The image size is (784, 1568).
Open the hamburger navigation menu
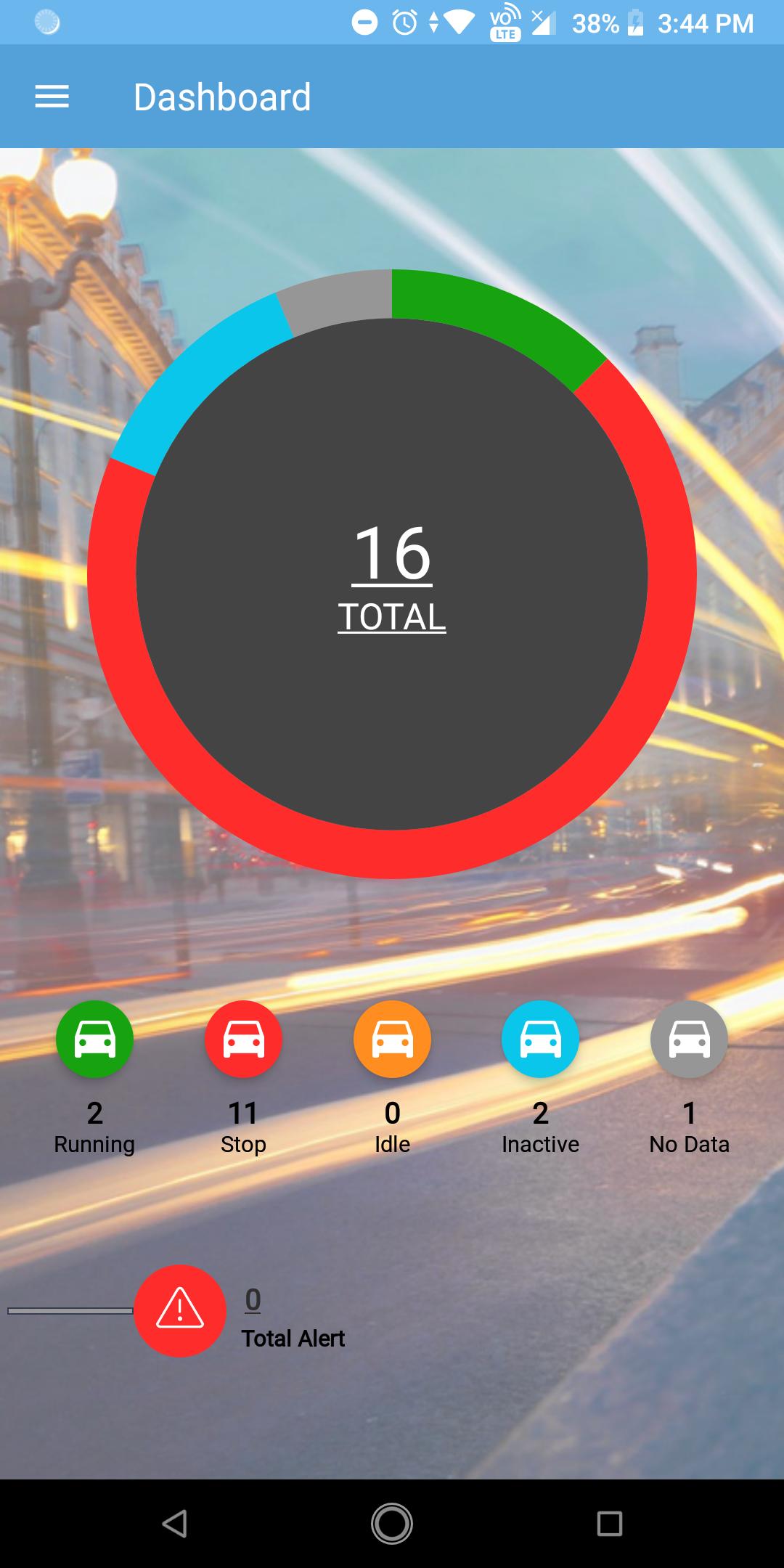52,97
